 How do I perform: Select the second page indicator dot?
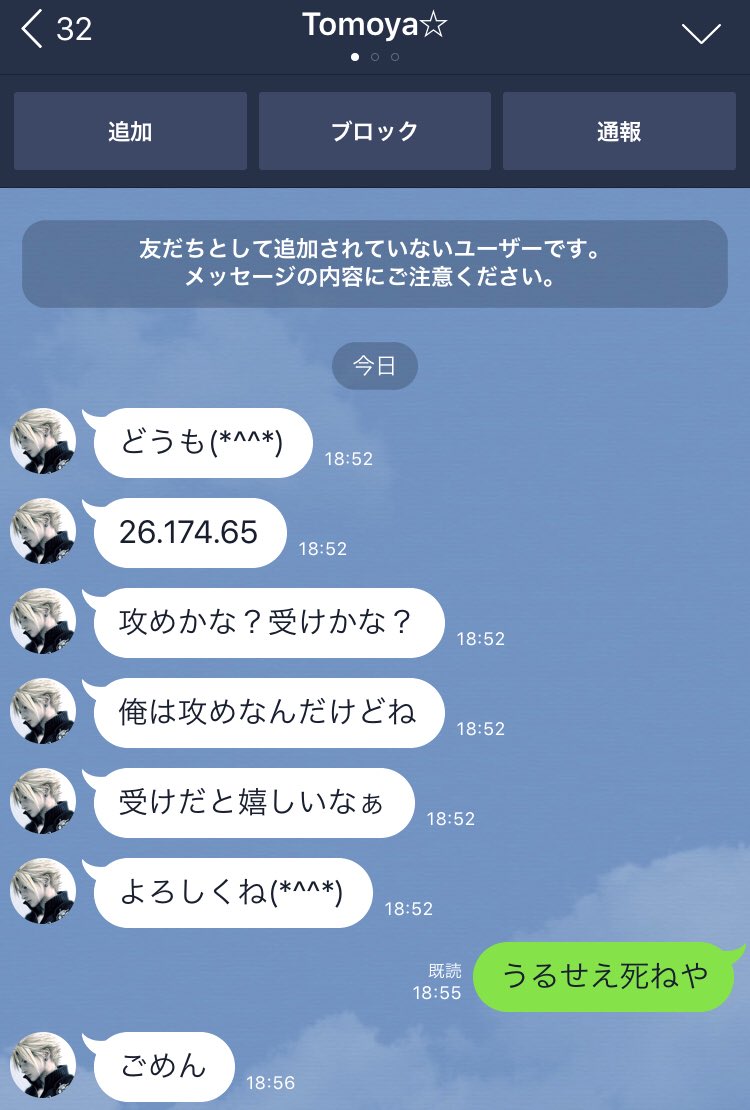pyautogui.click(x=375, y=58)
